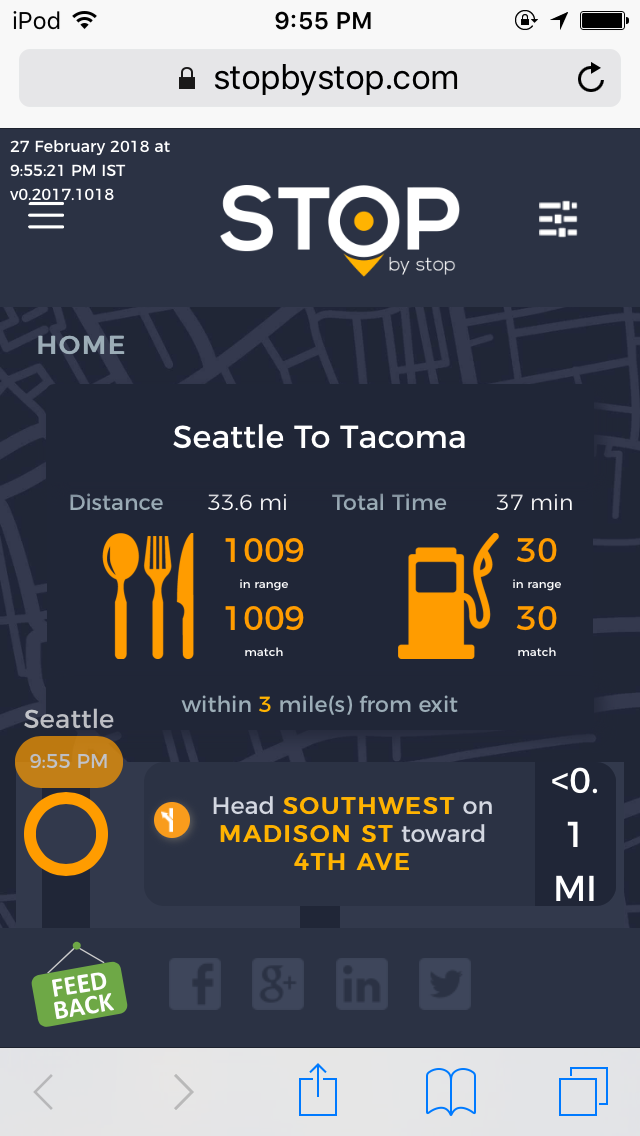Open the hamburger navigation menu
640x1136 pixels.
(46, 215)
